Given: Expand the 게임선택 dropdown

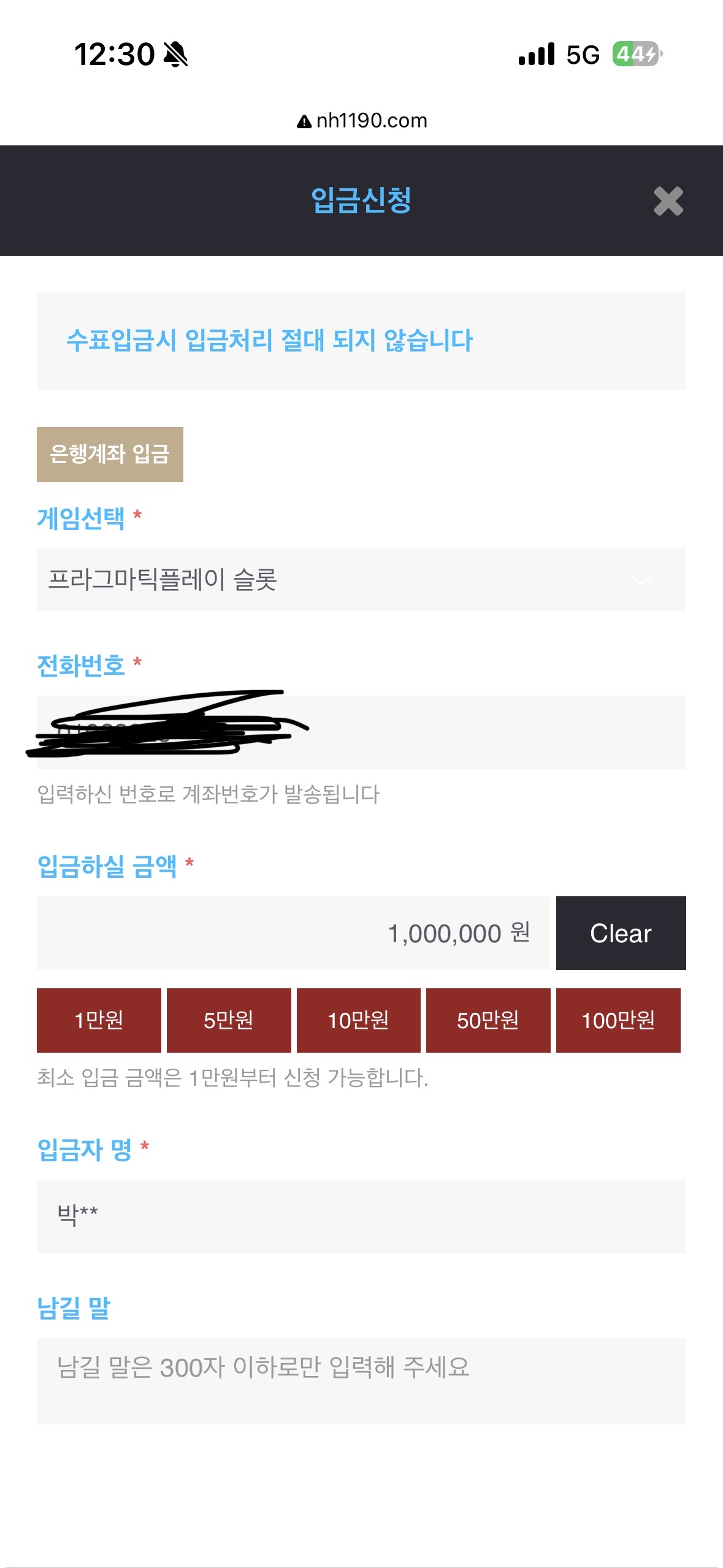Looking at the screenshot, I should point(361,580).
